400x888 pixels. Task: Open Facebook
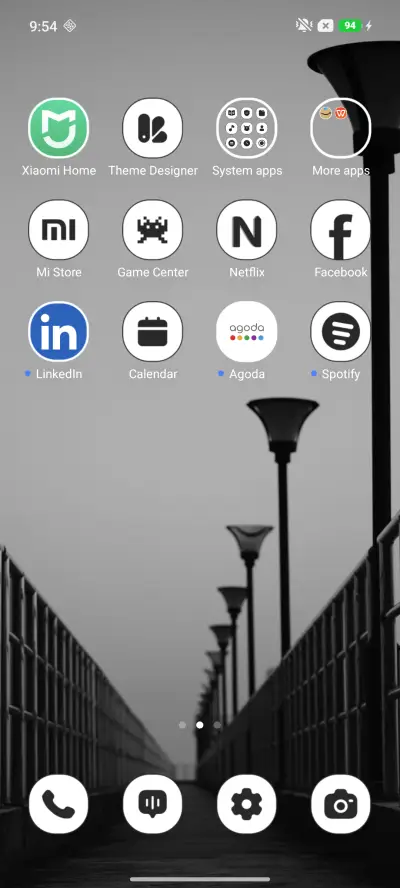pos(341,229)
